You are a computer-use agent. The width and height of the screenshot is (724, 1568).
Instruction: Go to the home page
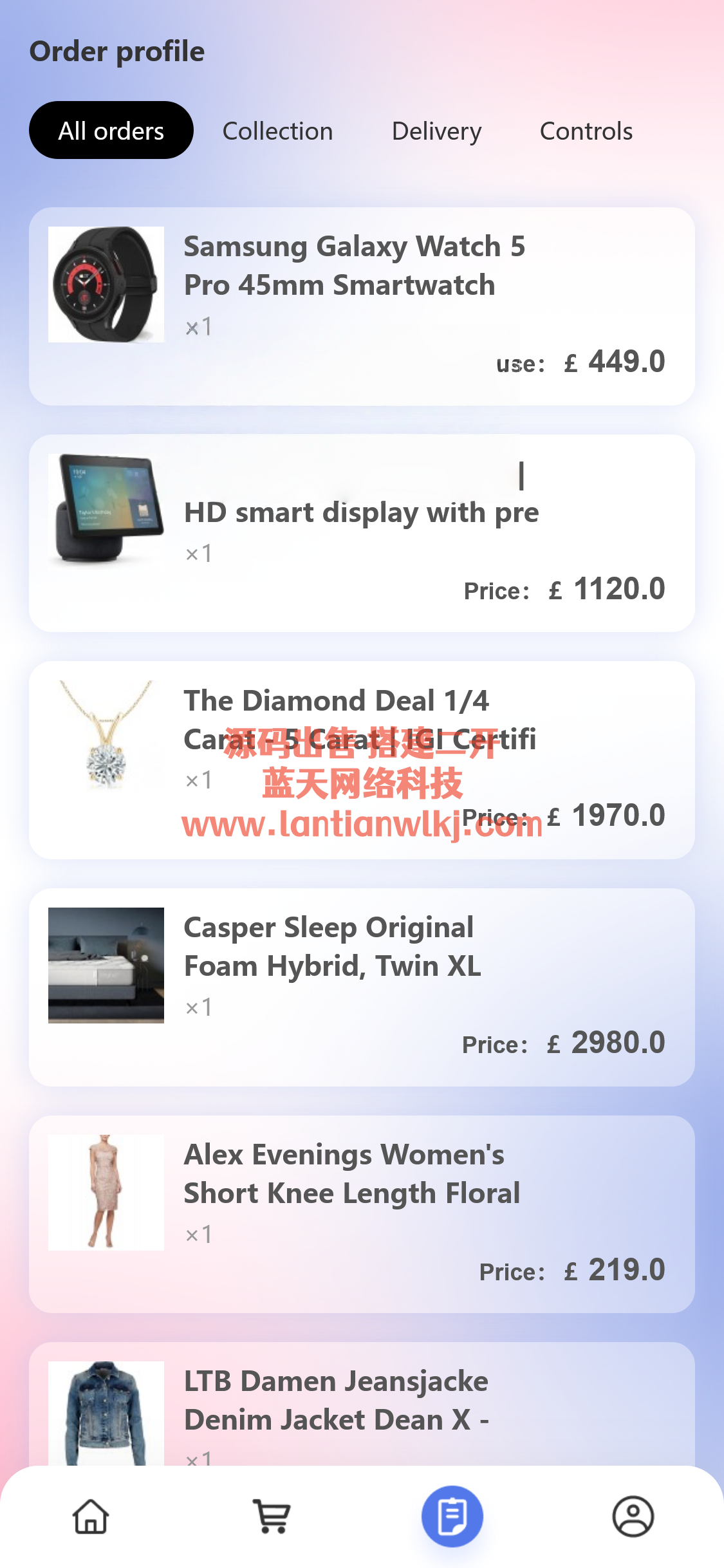tap(91, 1517)
